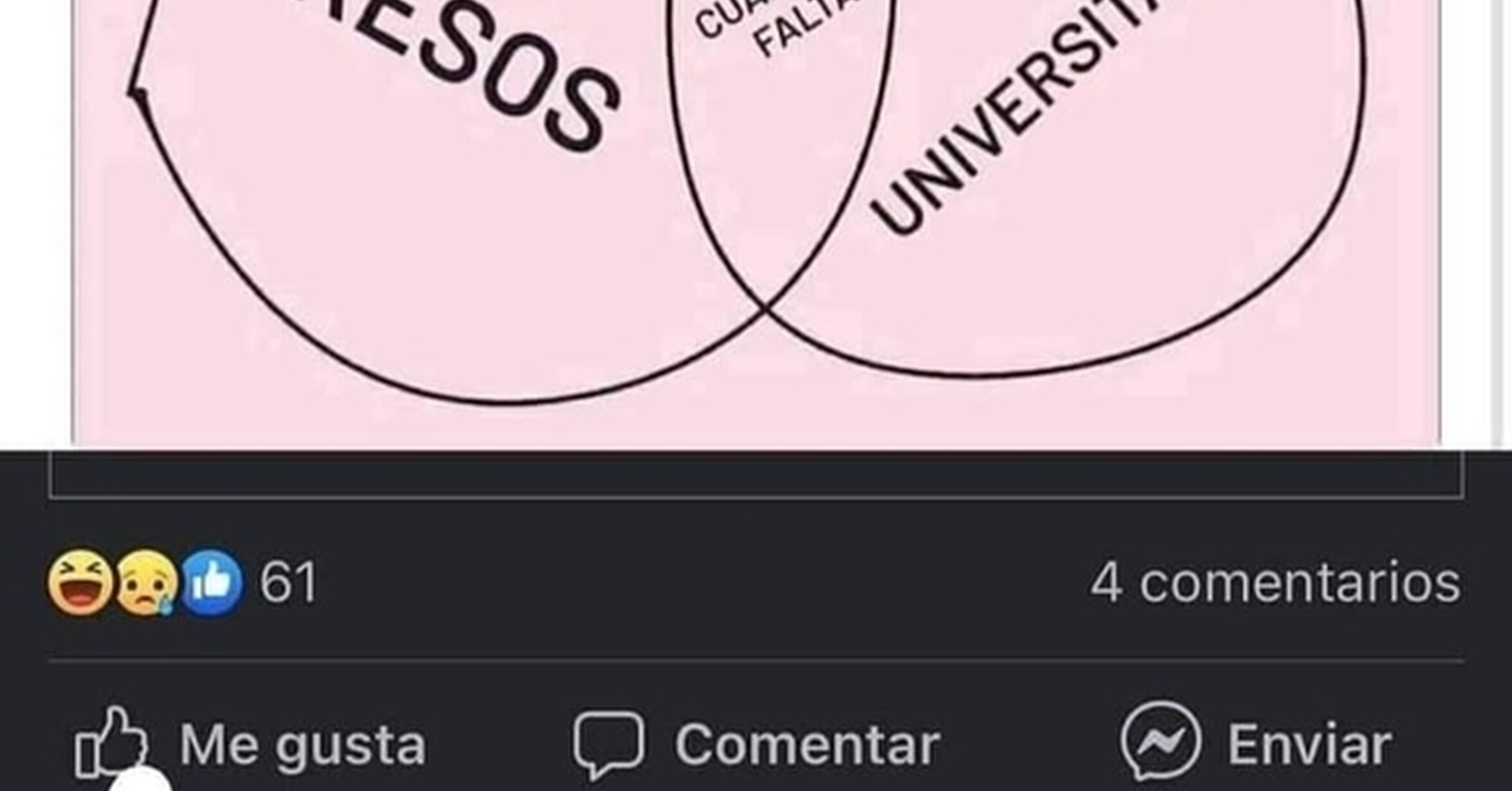This screenshot has width=1512, height=791.
Task: Send the post via Enviar
Action: pos(1256,745)
